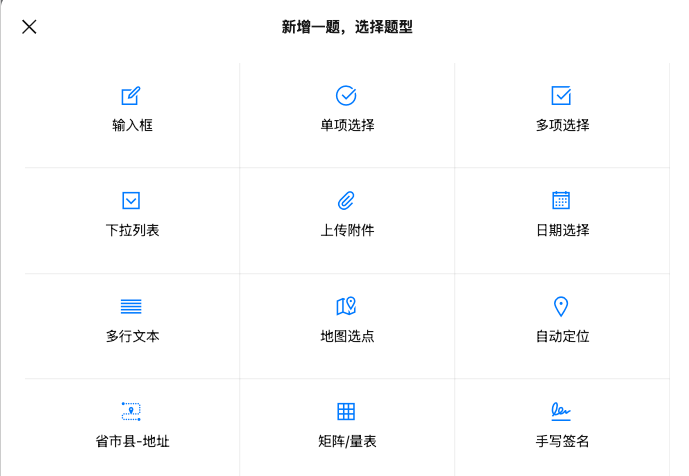Choose 单项选择 question type

[346, 110]
